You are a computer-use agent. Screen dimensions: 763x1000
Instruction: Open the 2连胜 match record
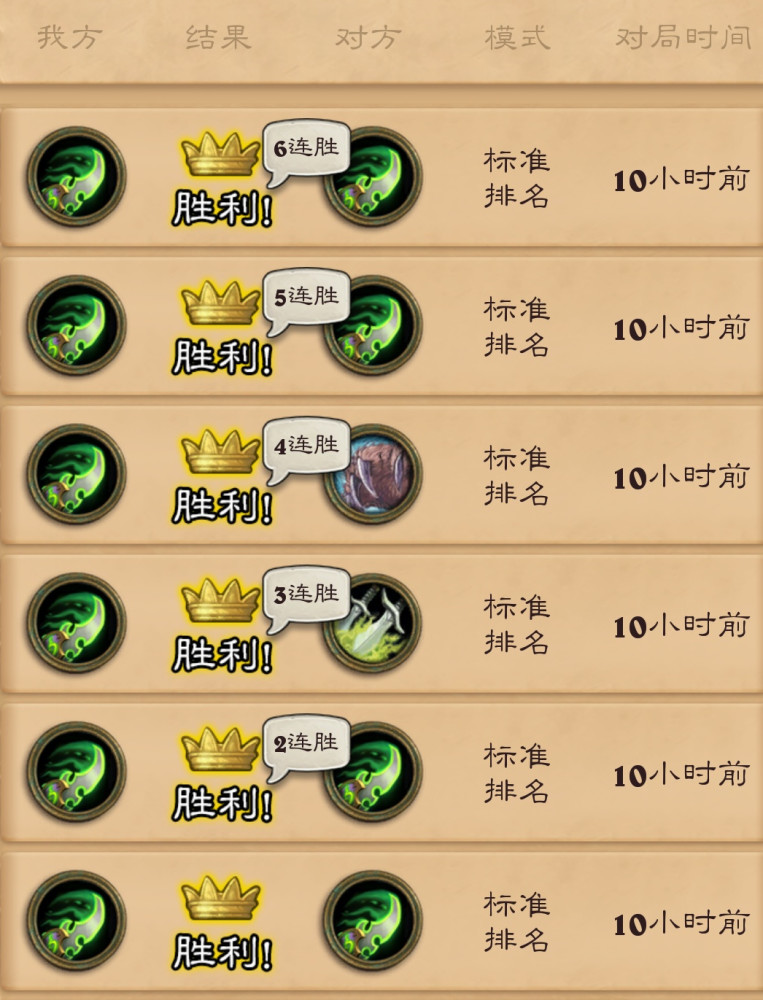(382, 772)
